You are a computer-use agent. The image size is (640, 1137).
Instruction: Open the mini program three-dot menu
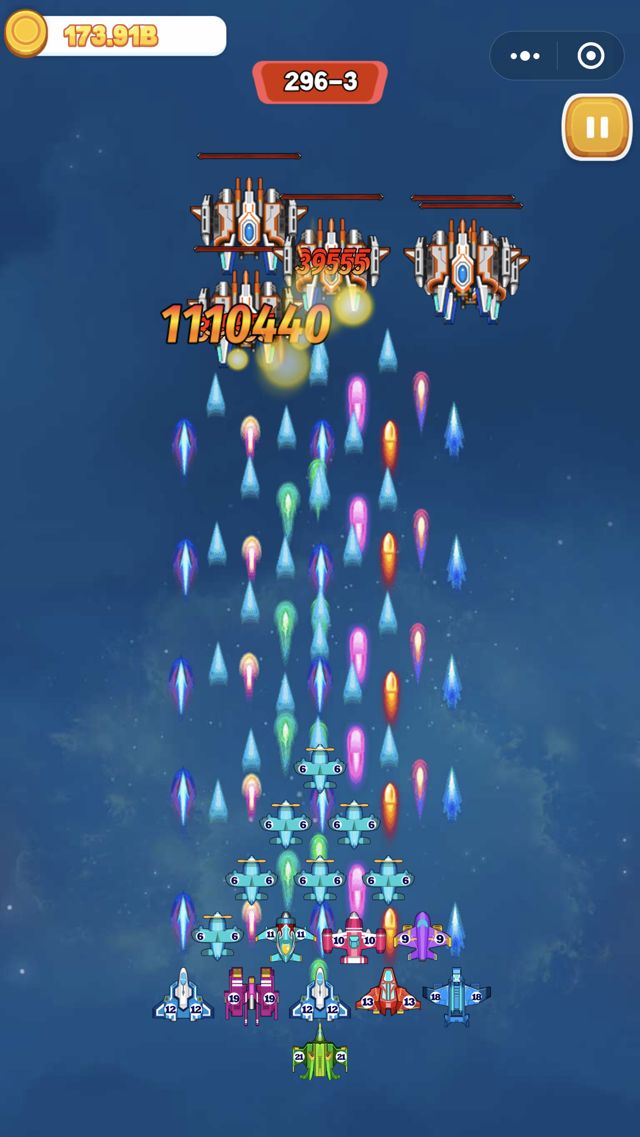524,56
